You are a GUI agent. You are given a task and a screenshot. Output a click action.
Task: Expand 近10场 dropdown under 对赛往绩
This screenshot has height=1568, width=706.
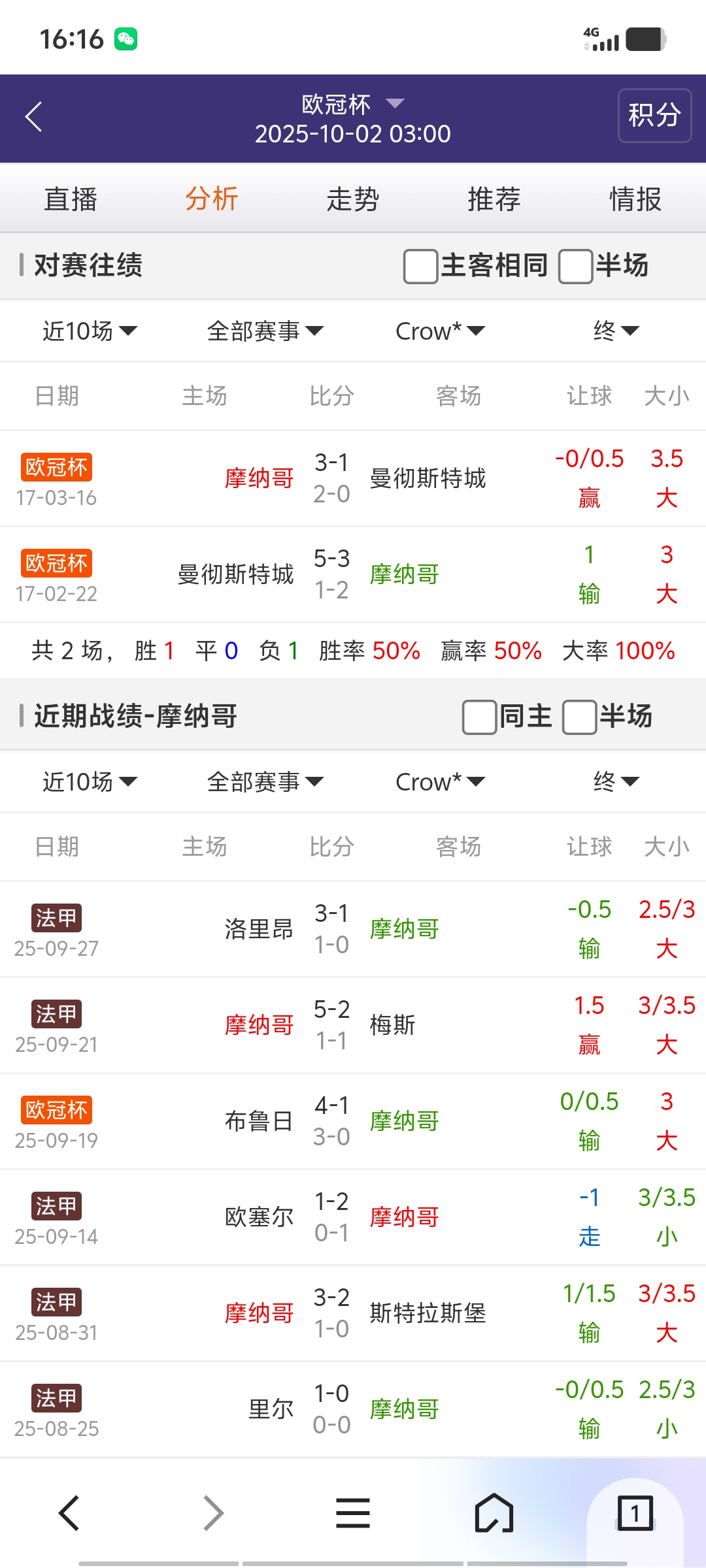tap(90, 331)
